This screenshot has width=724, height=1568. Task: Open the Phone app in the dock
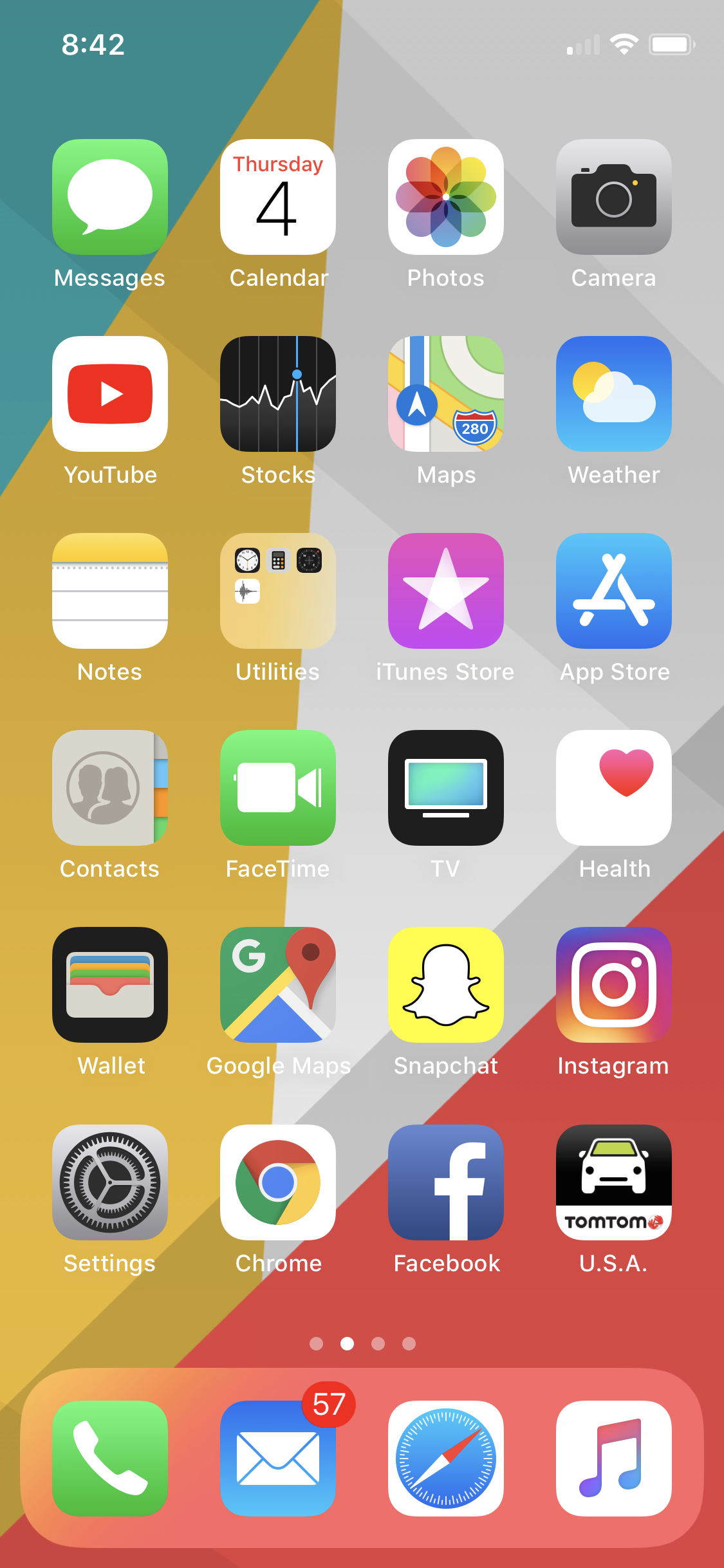(110, 1459)
